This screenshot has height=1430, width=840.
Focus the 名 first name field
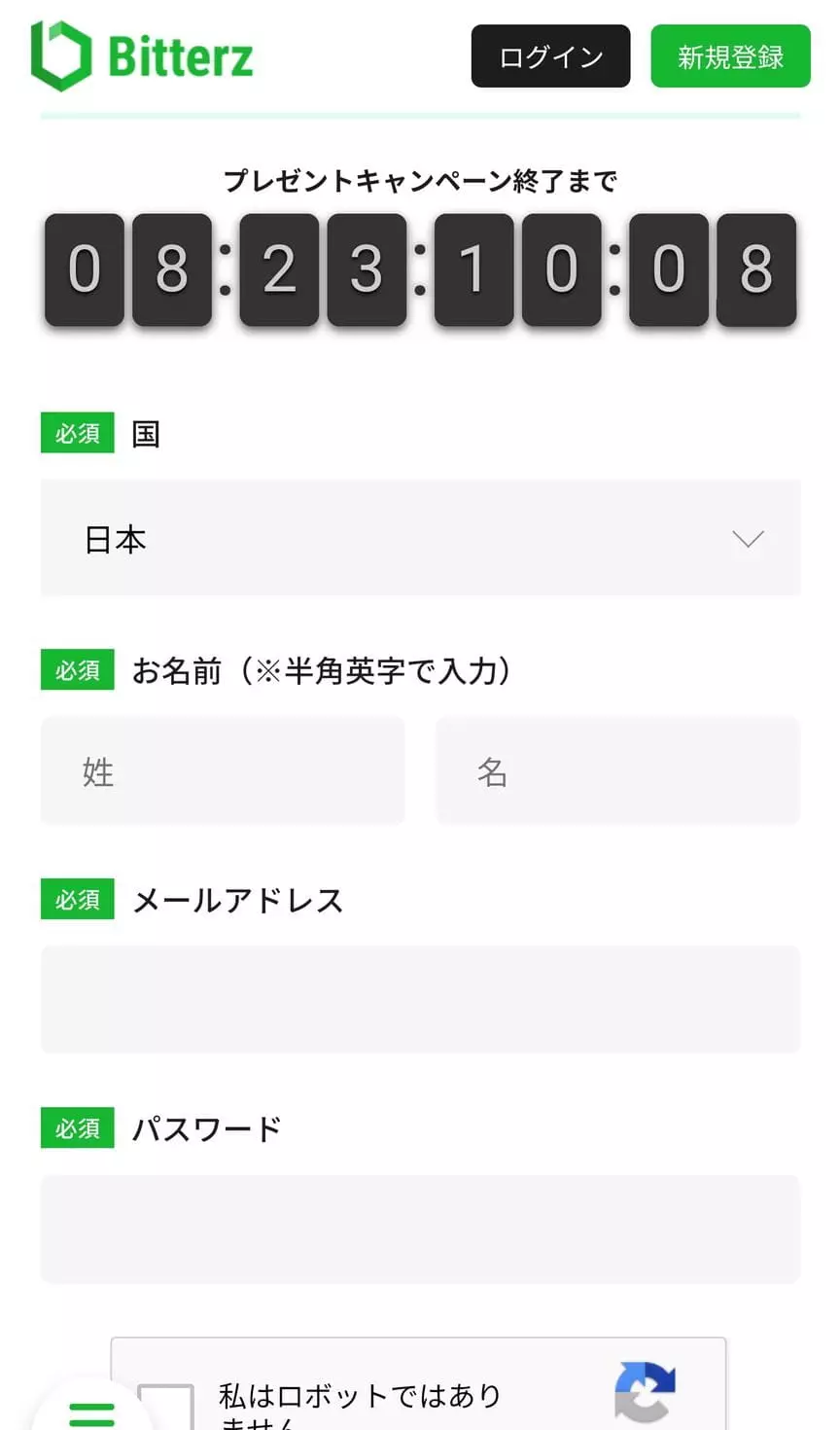coord(618,771)
